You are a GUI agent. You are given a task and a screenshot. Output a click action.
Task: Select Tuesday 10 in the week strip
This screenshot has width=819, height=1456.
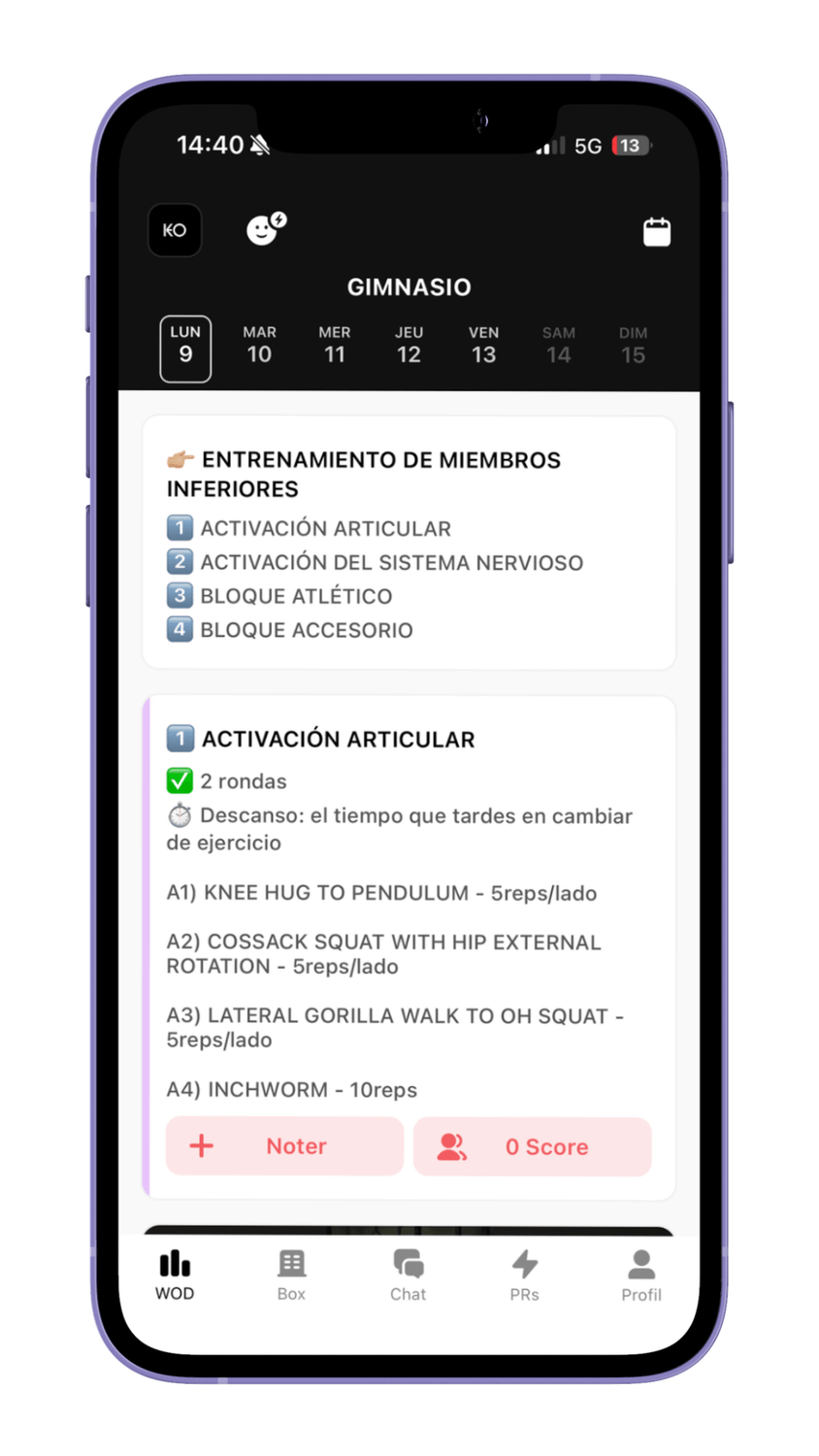coord(259,346)
